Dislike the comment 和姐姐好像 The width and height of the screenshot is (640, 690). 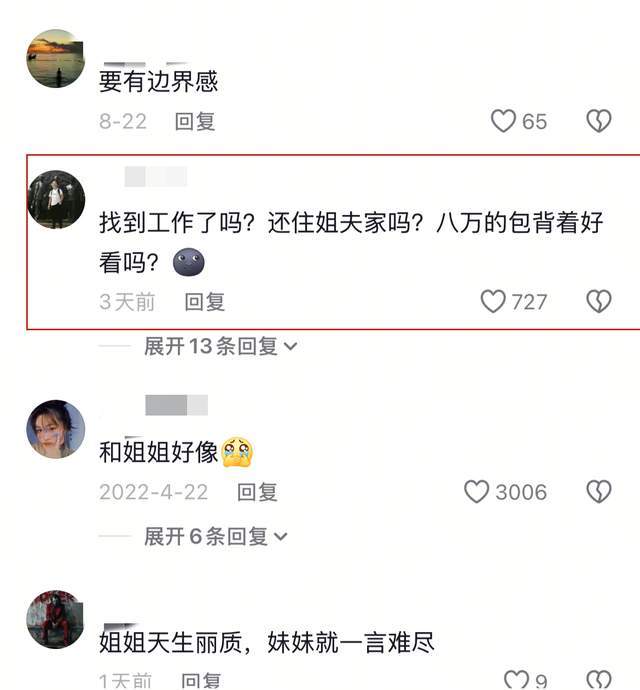(598, 491)
